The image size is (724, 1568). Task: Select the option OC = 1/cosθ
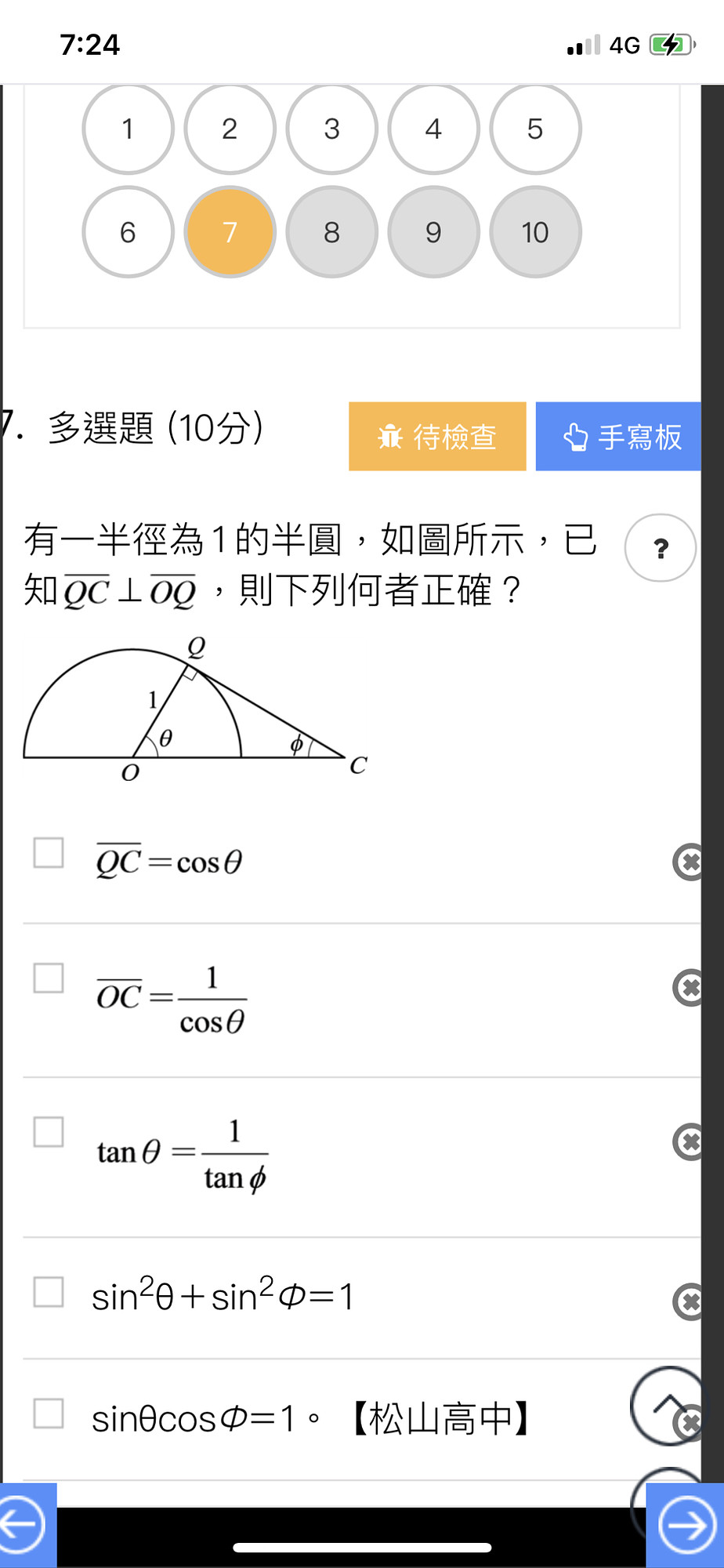click(x=49, y=978)
